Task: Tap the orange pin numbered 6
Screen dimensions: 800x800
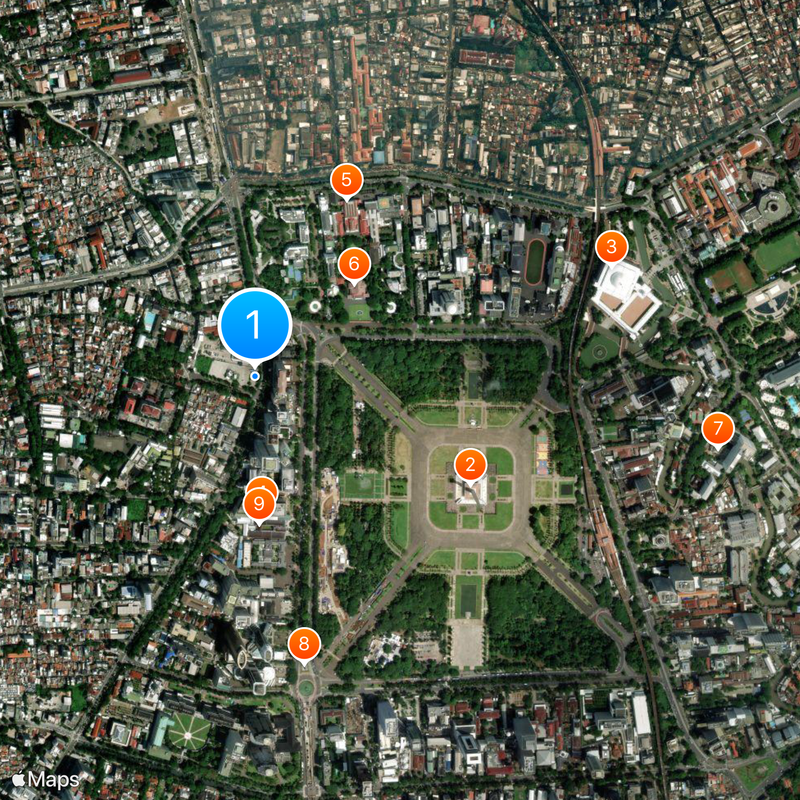Action: pos(354,265)
